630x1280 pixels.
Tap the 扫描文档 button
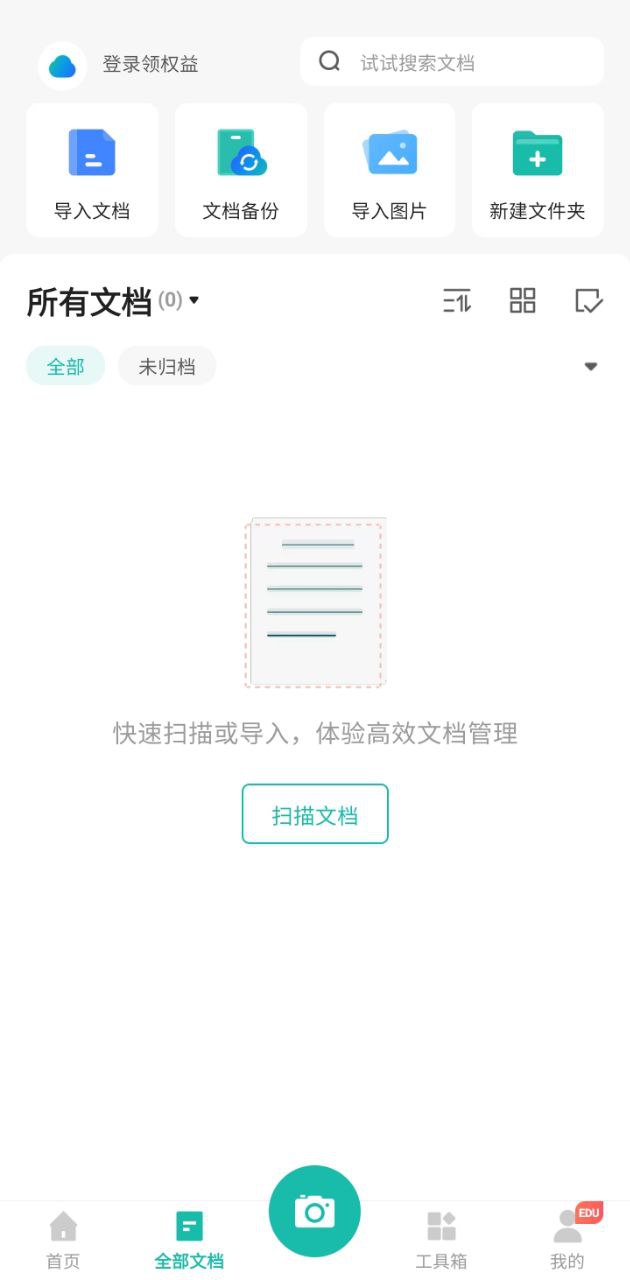[315, 815]
